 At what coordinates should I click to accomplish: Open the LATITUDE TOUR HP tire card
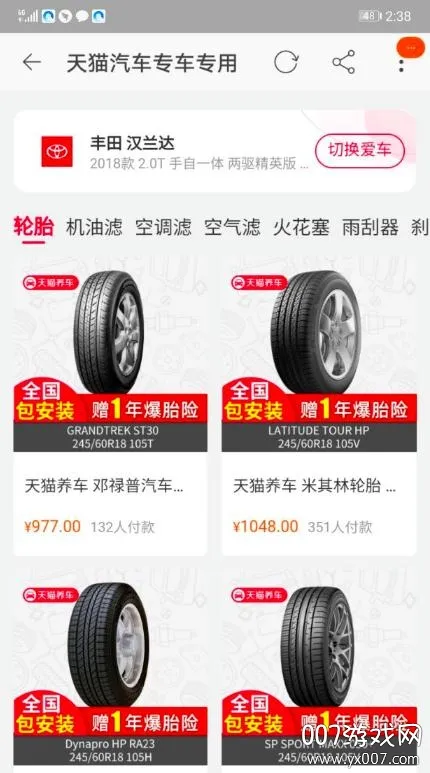(319, 407)
